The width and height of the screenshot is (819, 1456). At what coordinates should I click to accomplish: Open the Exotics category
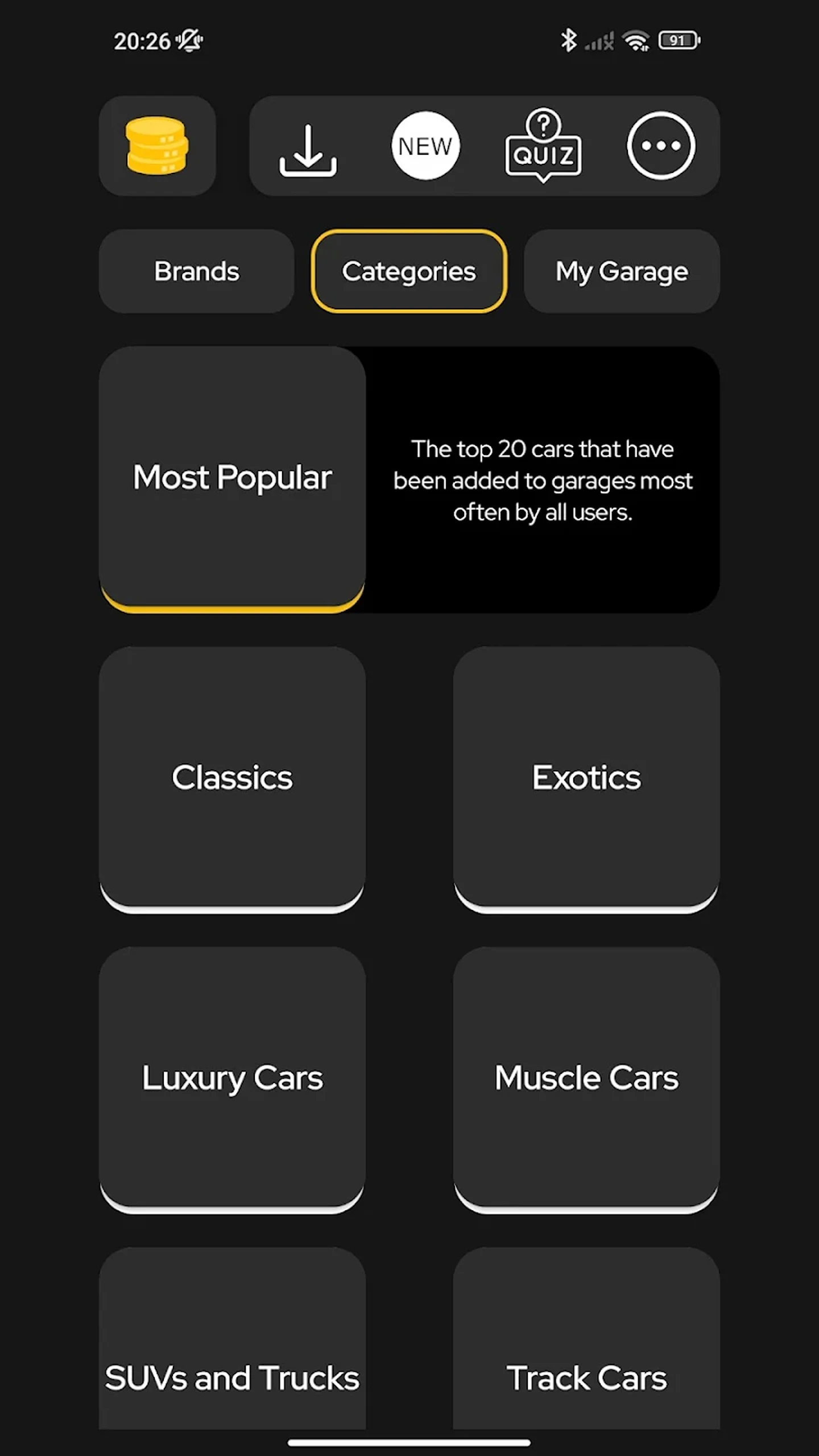(586, 779)
